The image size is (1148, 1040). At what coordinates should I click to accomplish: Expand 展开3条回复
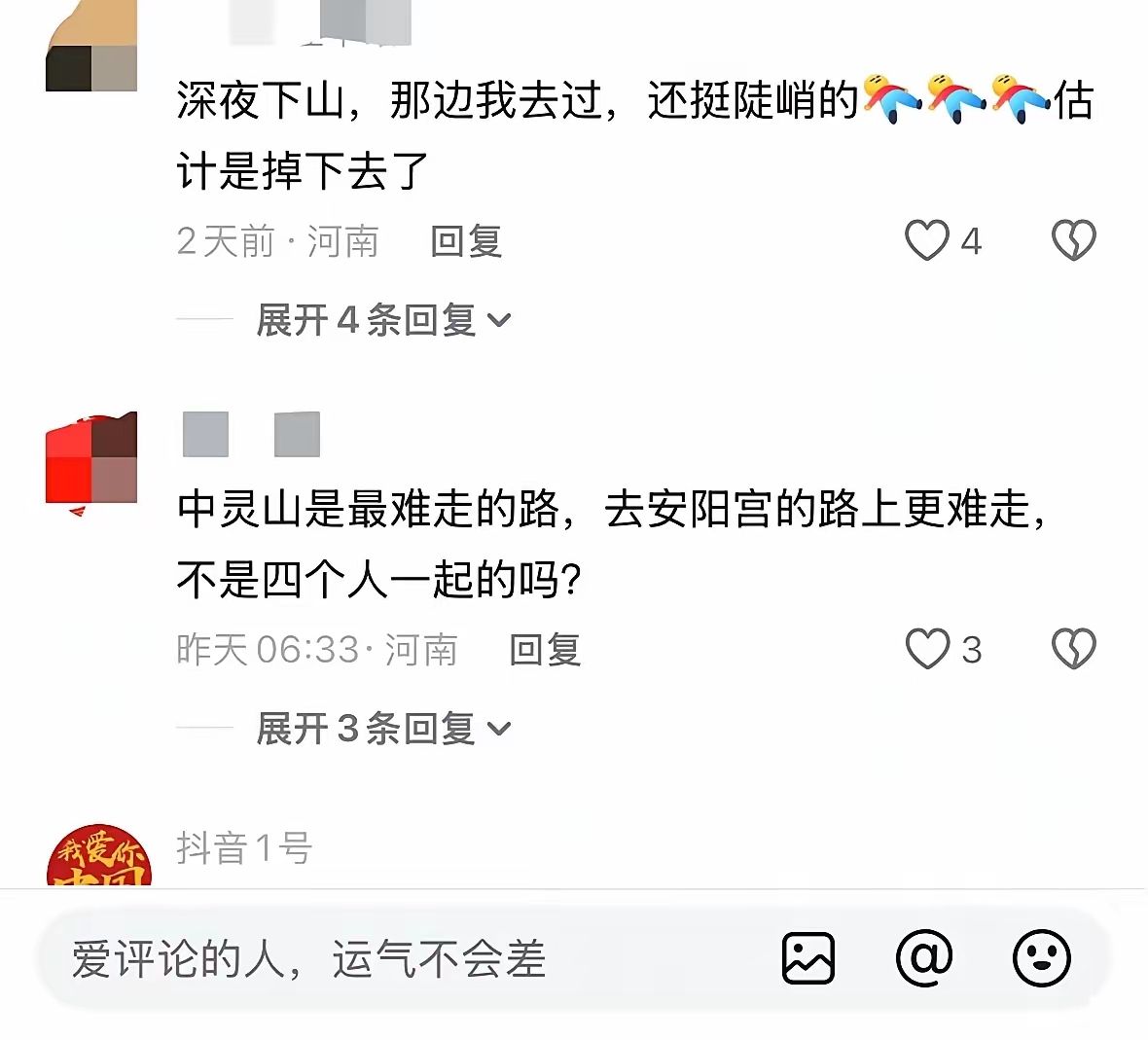pyautogui.click(x=383, y=728)
